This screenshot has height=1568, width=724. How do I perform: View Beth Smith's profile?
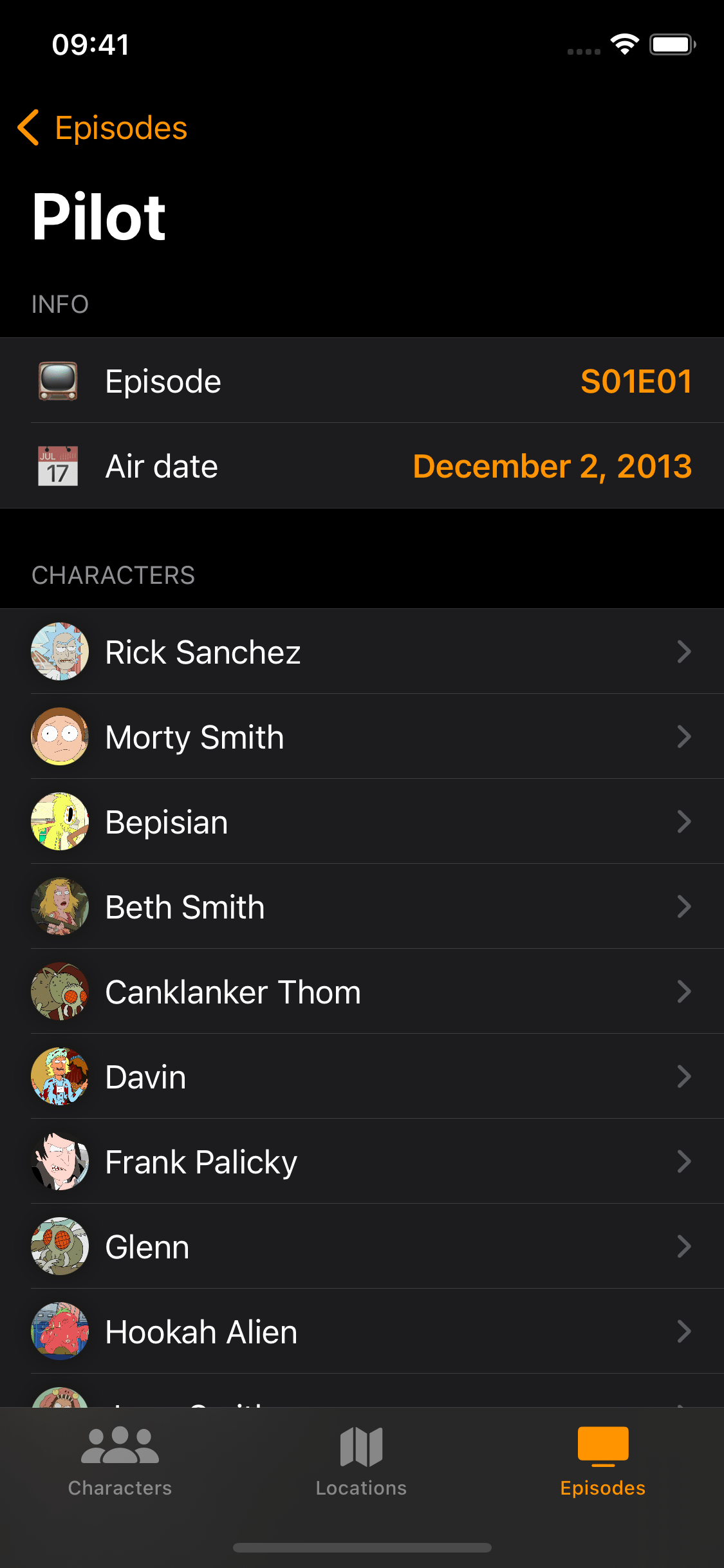(362, 906)
